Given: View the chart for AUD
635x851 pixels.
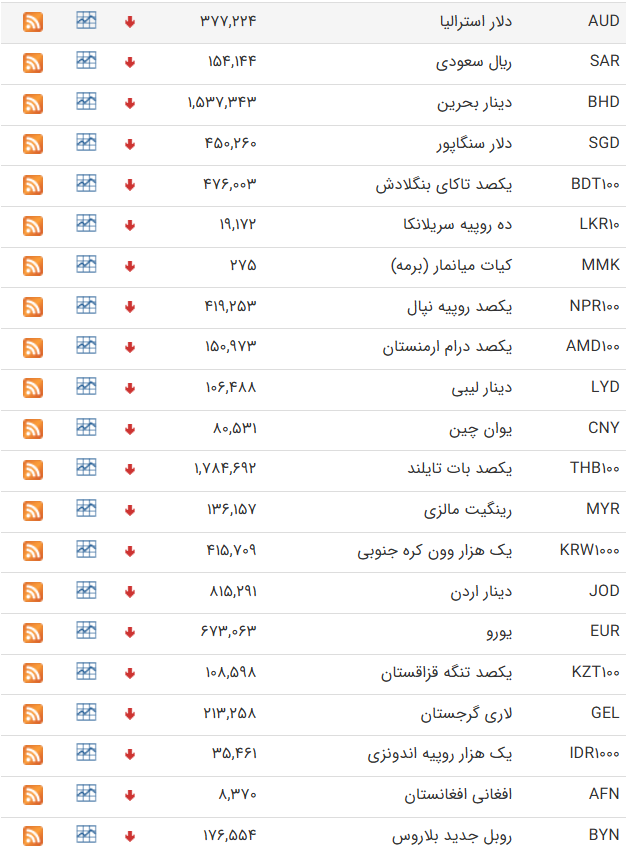Looking at the screenshot, I should click(x=86, y=20).
